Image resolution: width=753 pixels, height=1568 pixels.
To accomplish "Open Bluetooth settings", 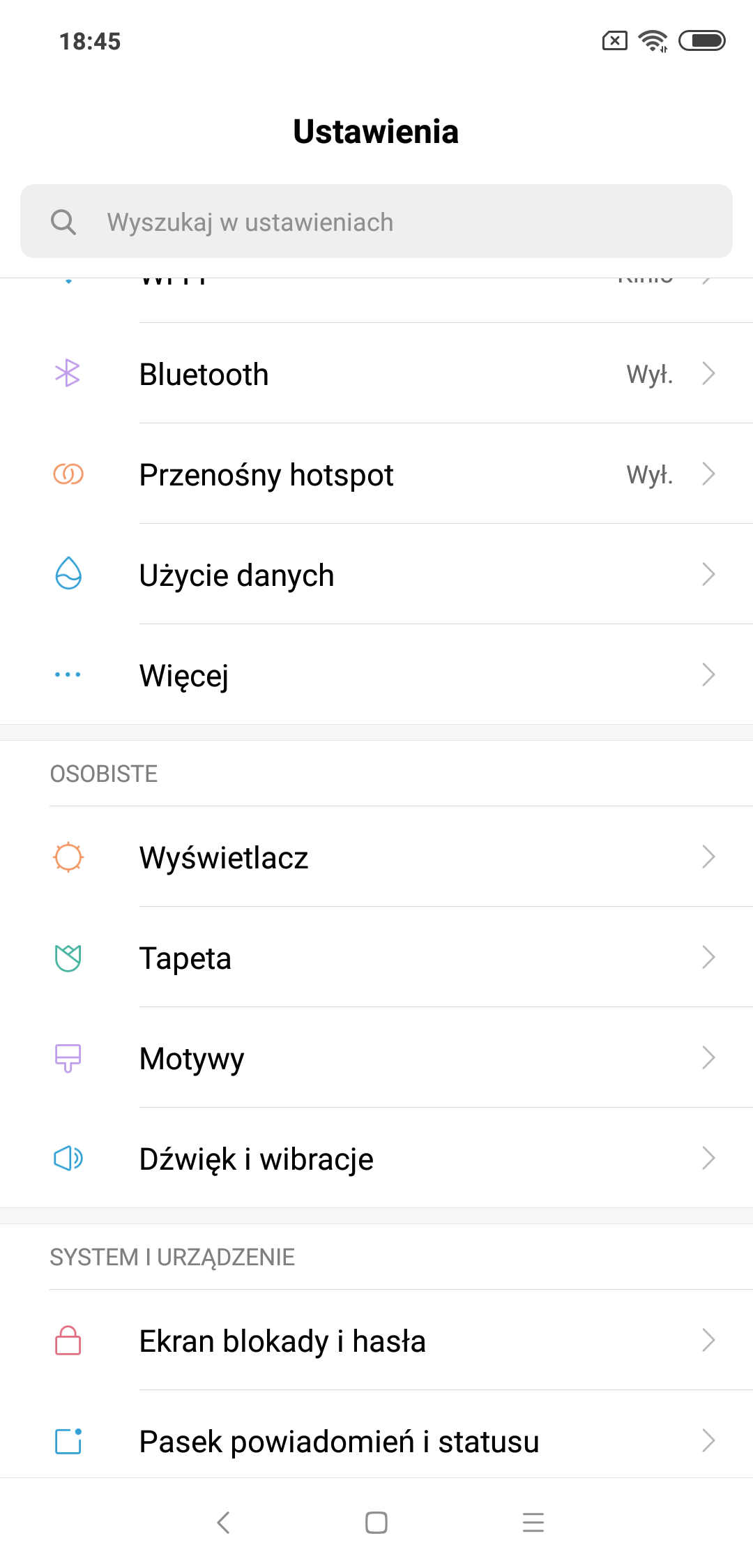I will pos(376,373).
